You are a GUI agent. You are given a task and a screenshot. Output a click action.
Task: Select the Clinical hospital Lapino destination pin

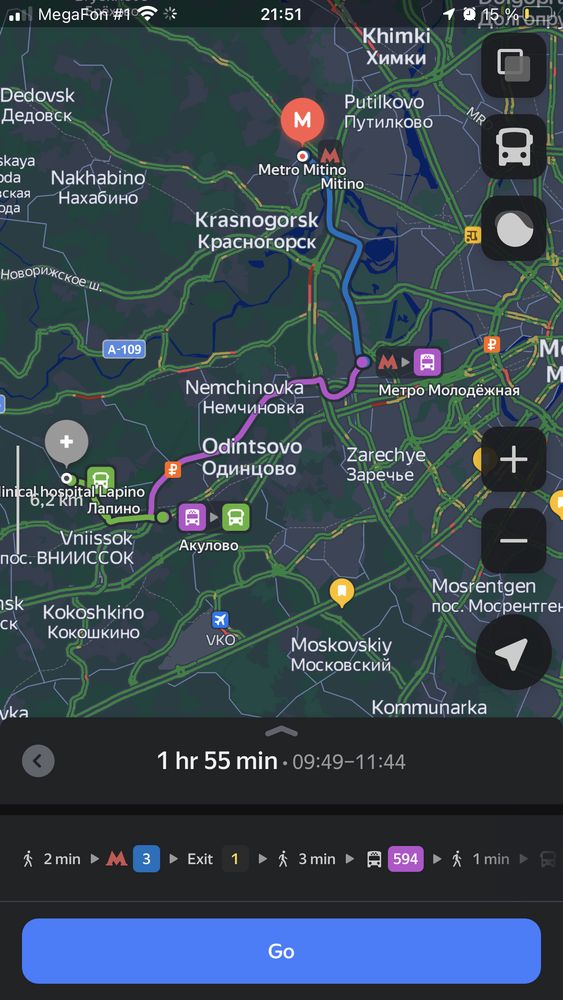tap(66, 443)
